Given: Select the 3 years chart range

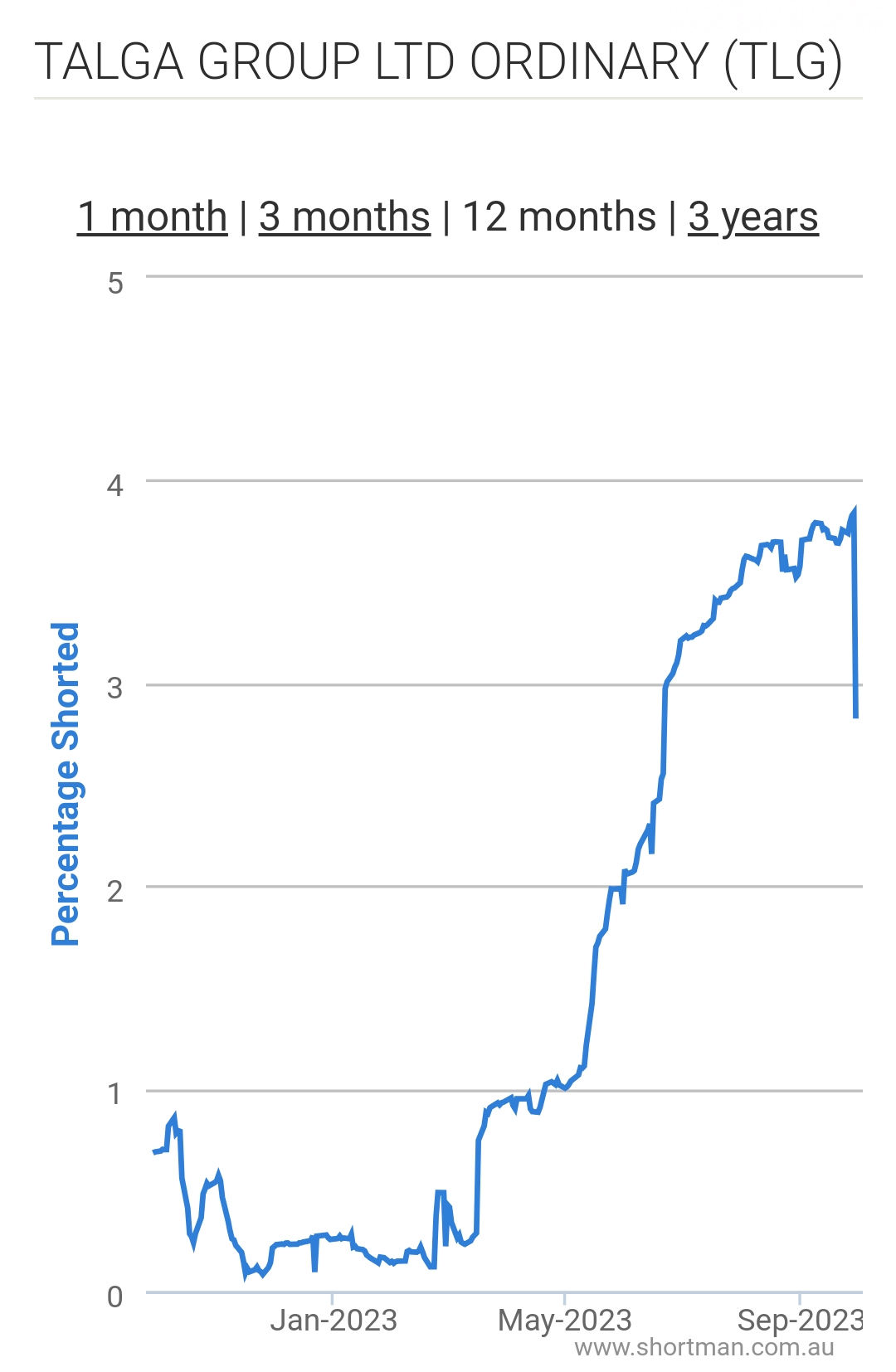Looking at the screenshot, I should [x=752, y=217].
